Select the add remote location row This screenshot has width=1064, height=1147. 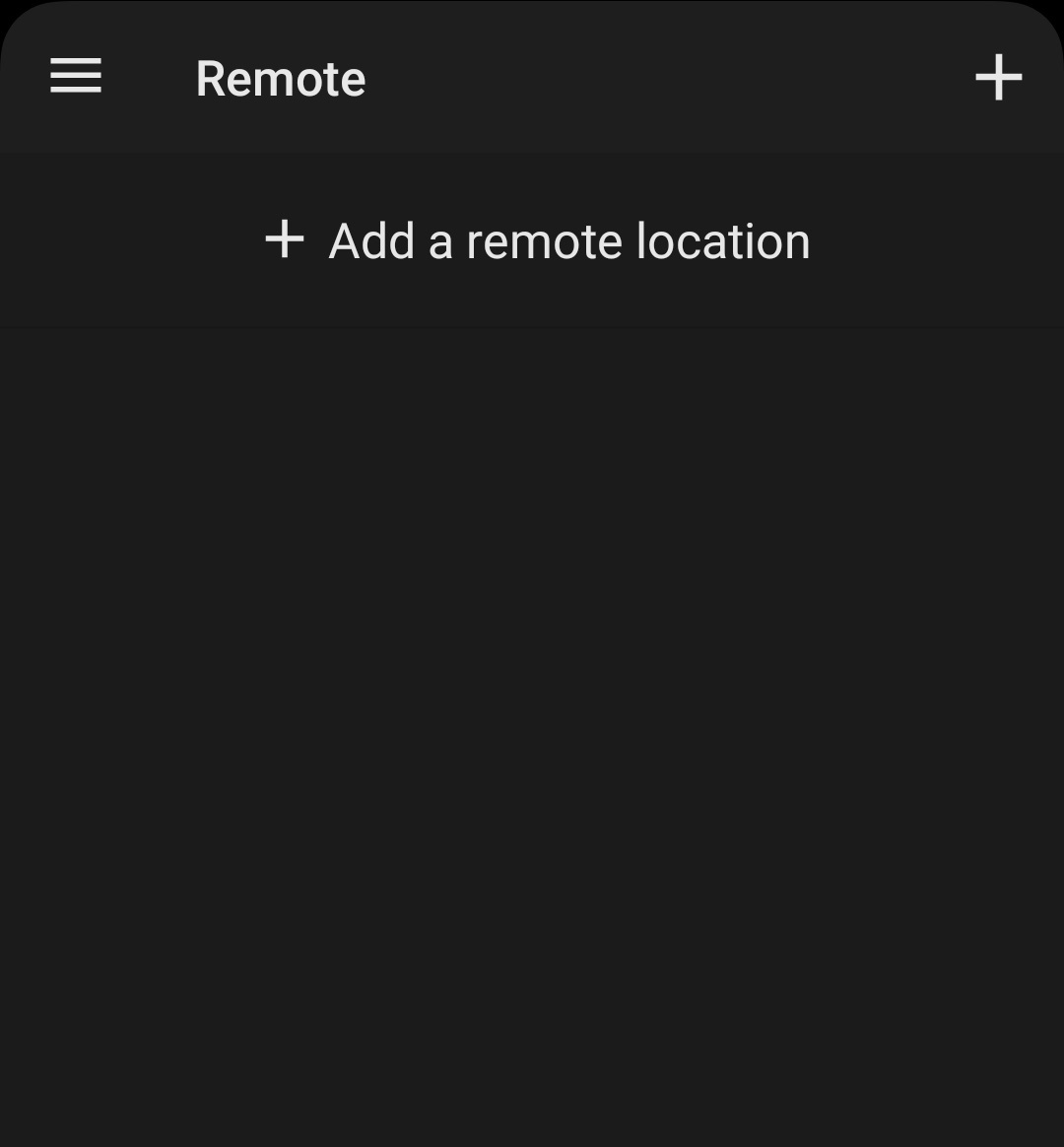[532, 239]
